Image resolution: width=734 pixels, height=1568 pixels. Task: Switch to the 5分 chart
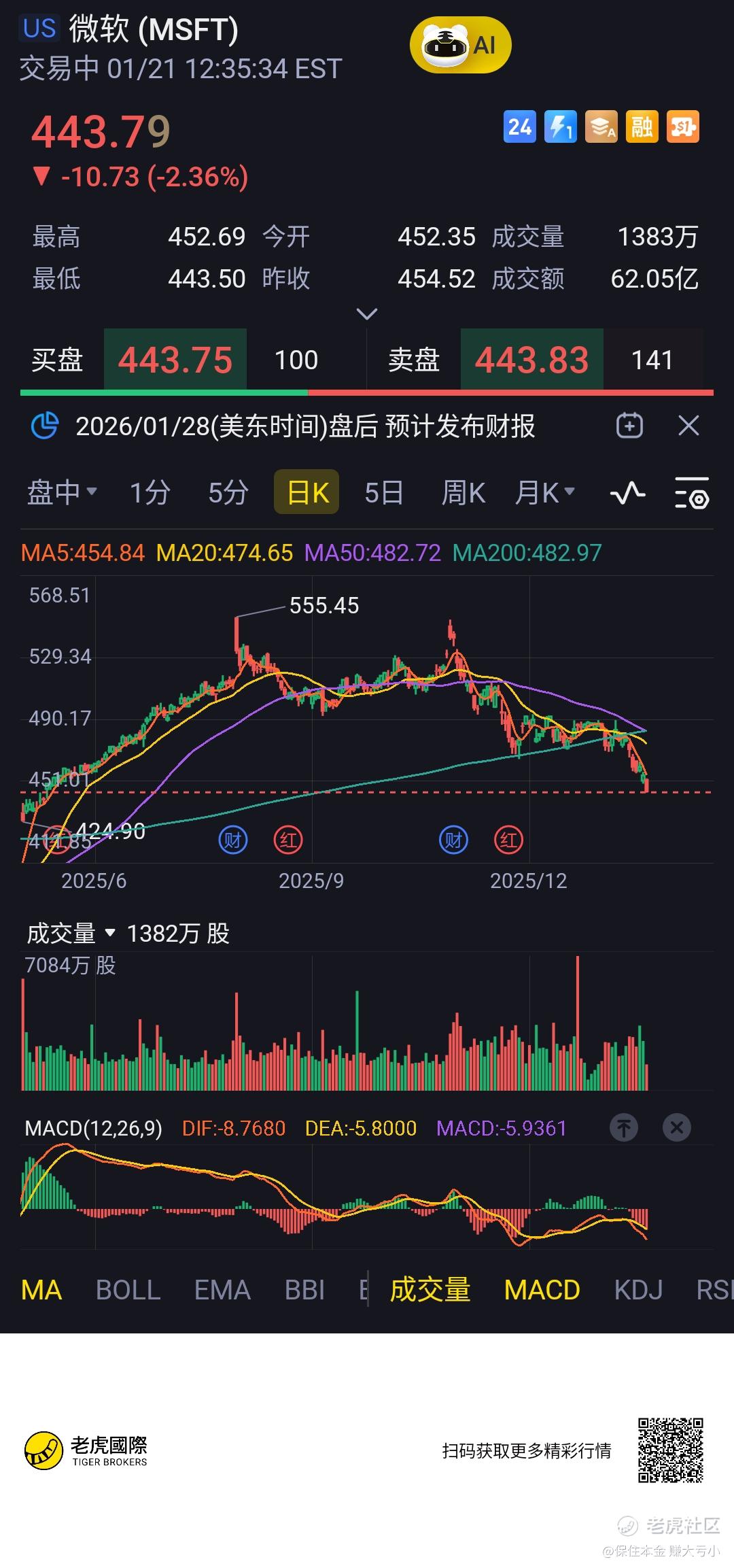(228, 492)
